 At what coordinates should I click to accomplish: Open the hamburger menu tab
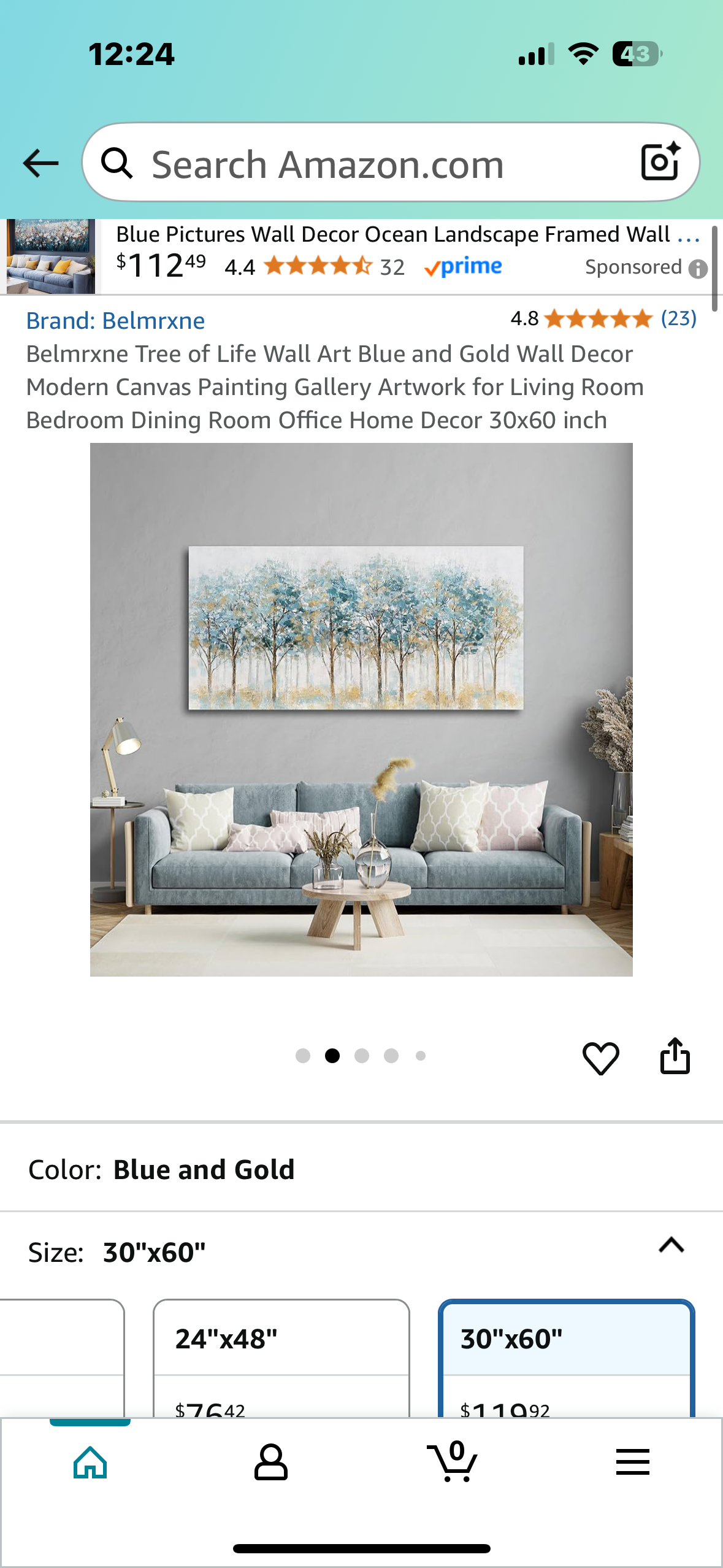click(632, 1462)
